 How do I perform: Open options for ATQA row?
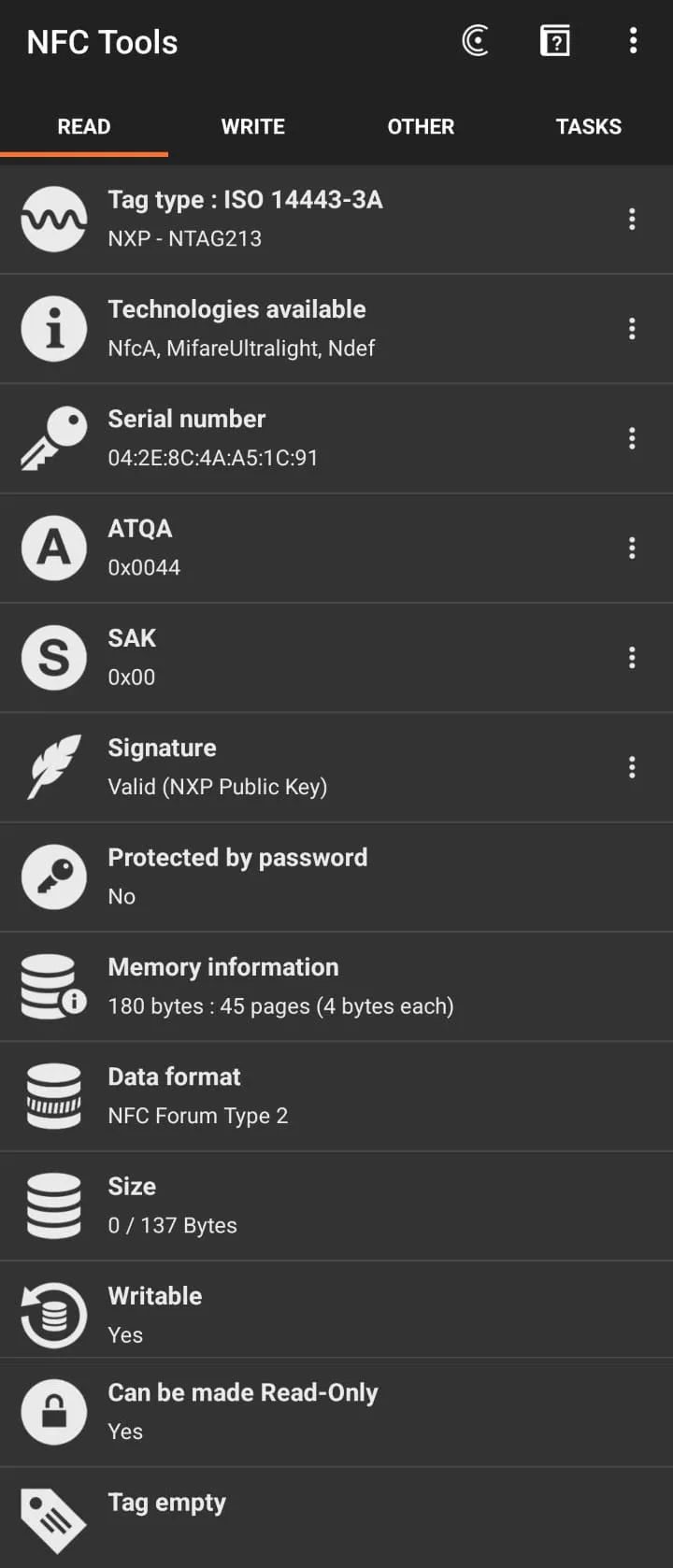[632, 549]
